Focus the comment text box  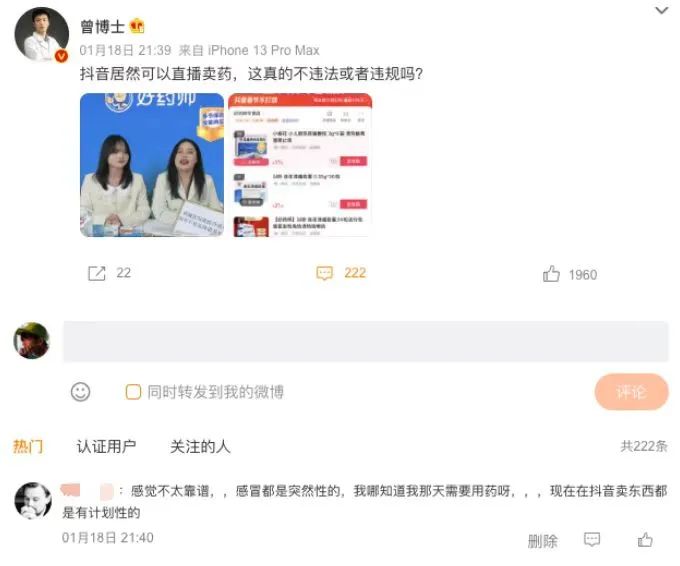(x=365, y=341)
